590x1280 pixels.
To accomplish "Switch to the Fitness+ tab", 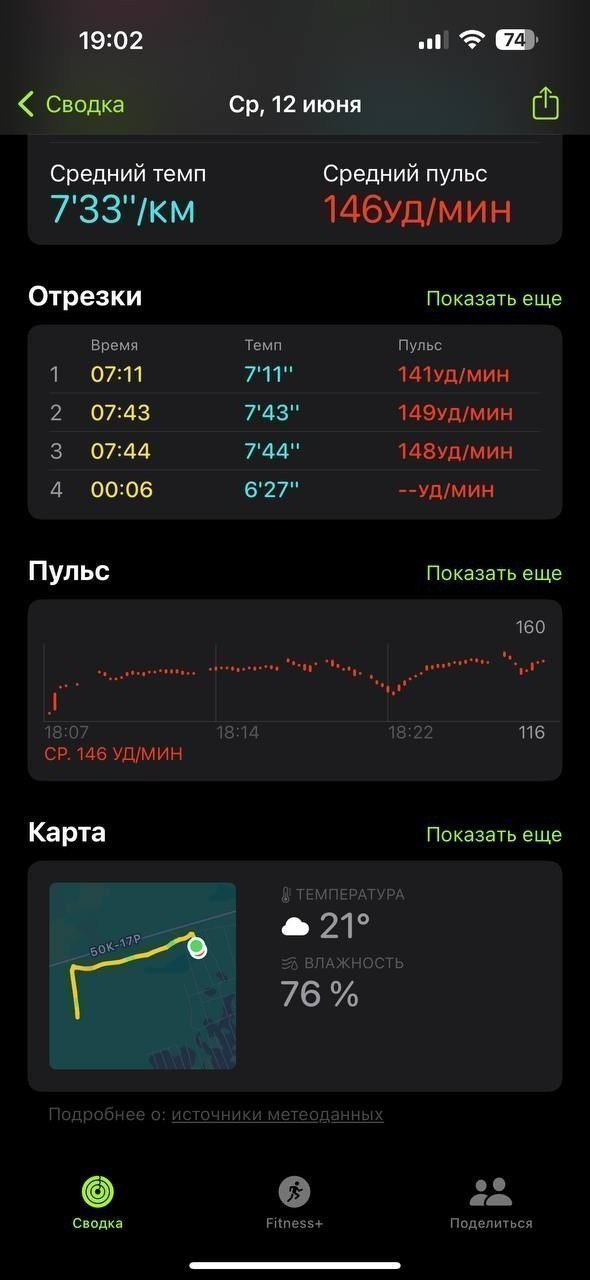I will (x=294, y=1203).
